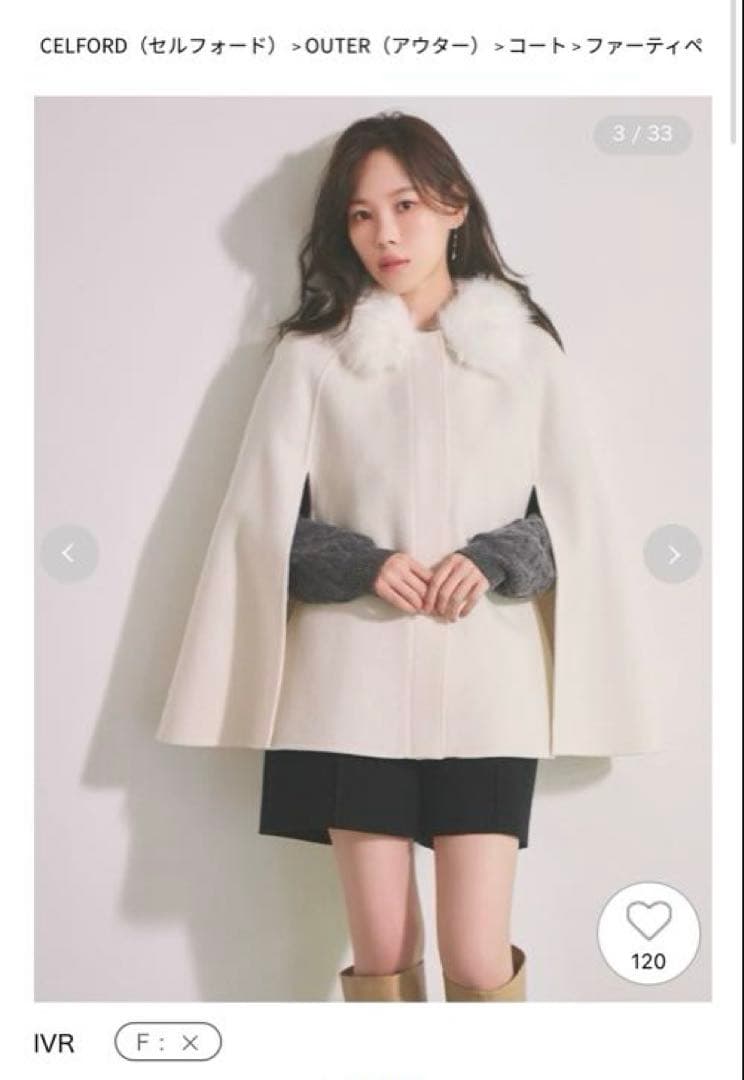Show the previous product photo
744x1080 pixels.
tap(69, 554)
